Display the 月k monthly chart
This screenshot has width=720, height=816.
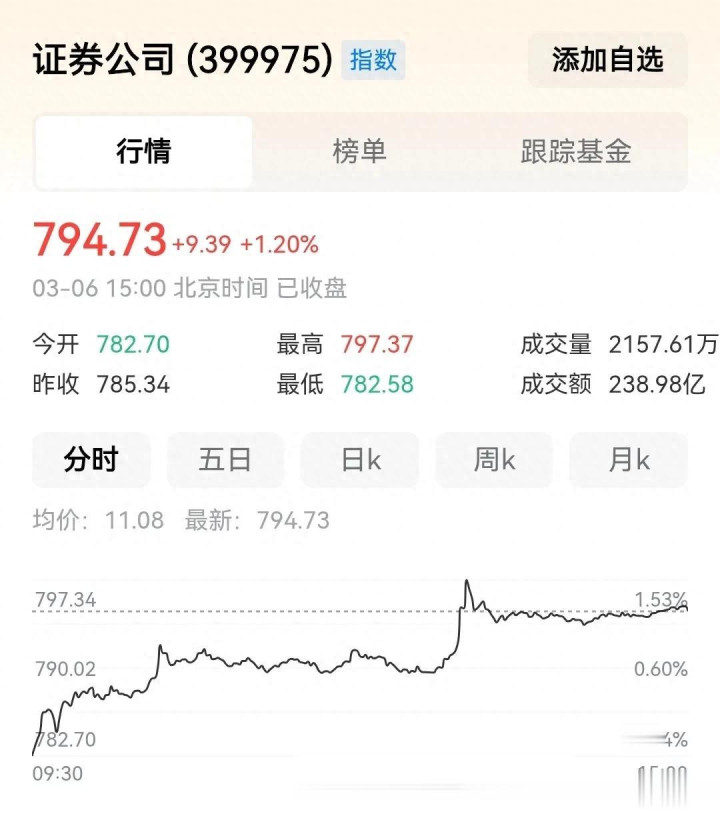[x=628, y=460]
